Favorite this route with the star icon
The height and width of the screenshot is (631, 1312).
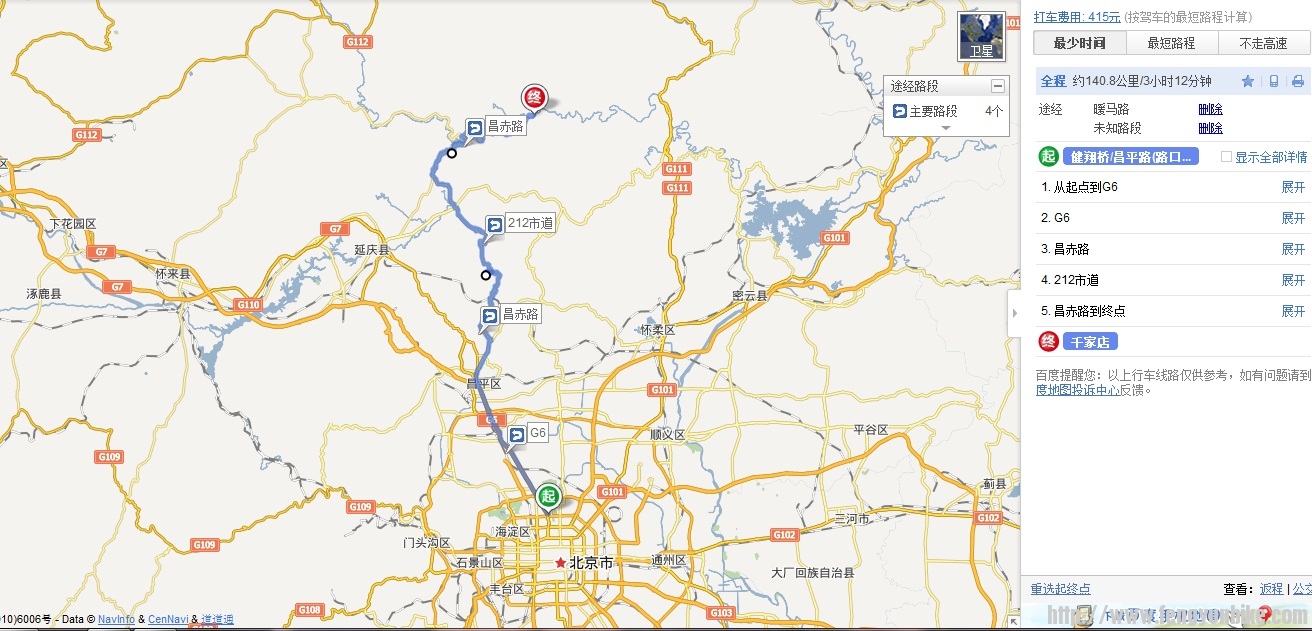[1247, 82]
